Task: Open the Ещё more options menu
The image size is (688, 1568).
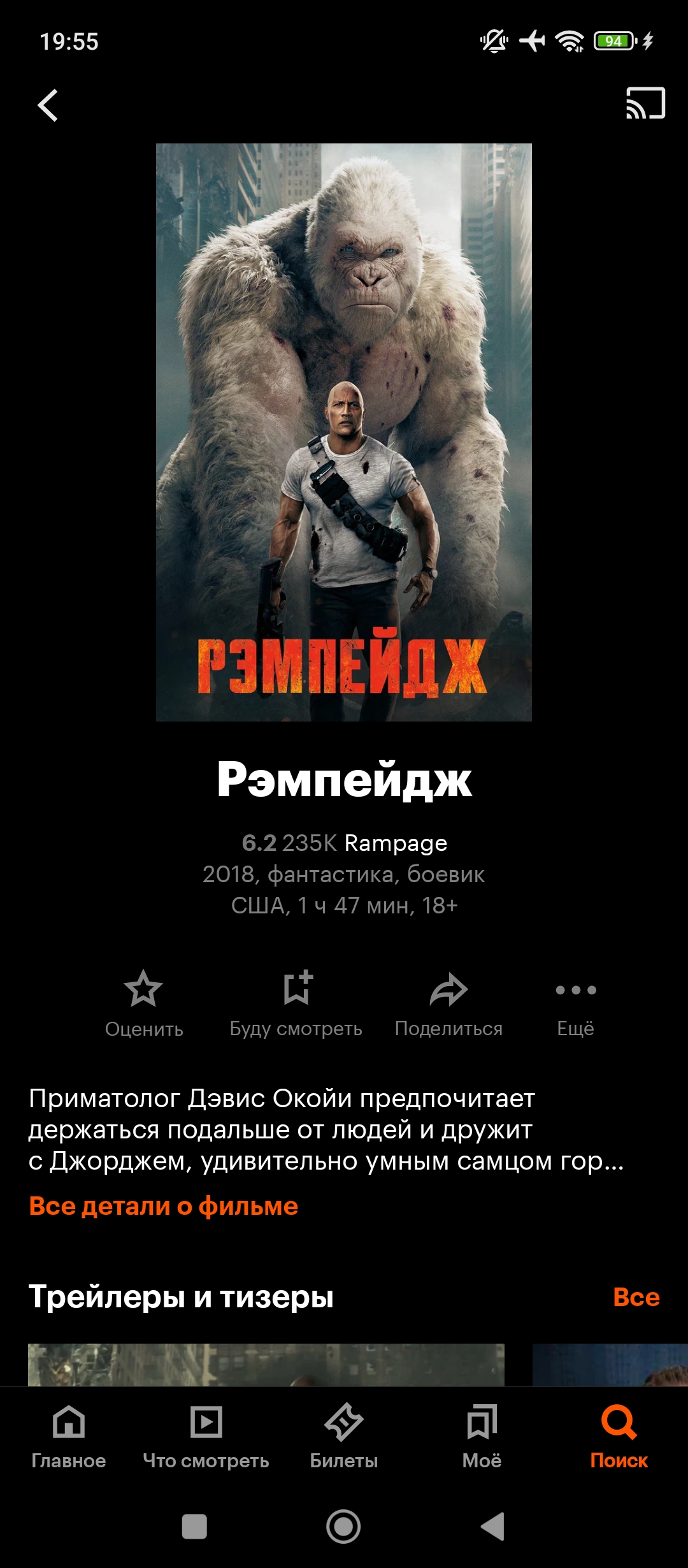Action: 575,1002
